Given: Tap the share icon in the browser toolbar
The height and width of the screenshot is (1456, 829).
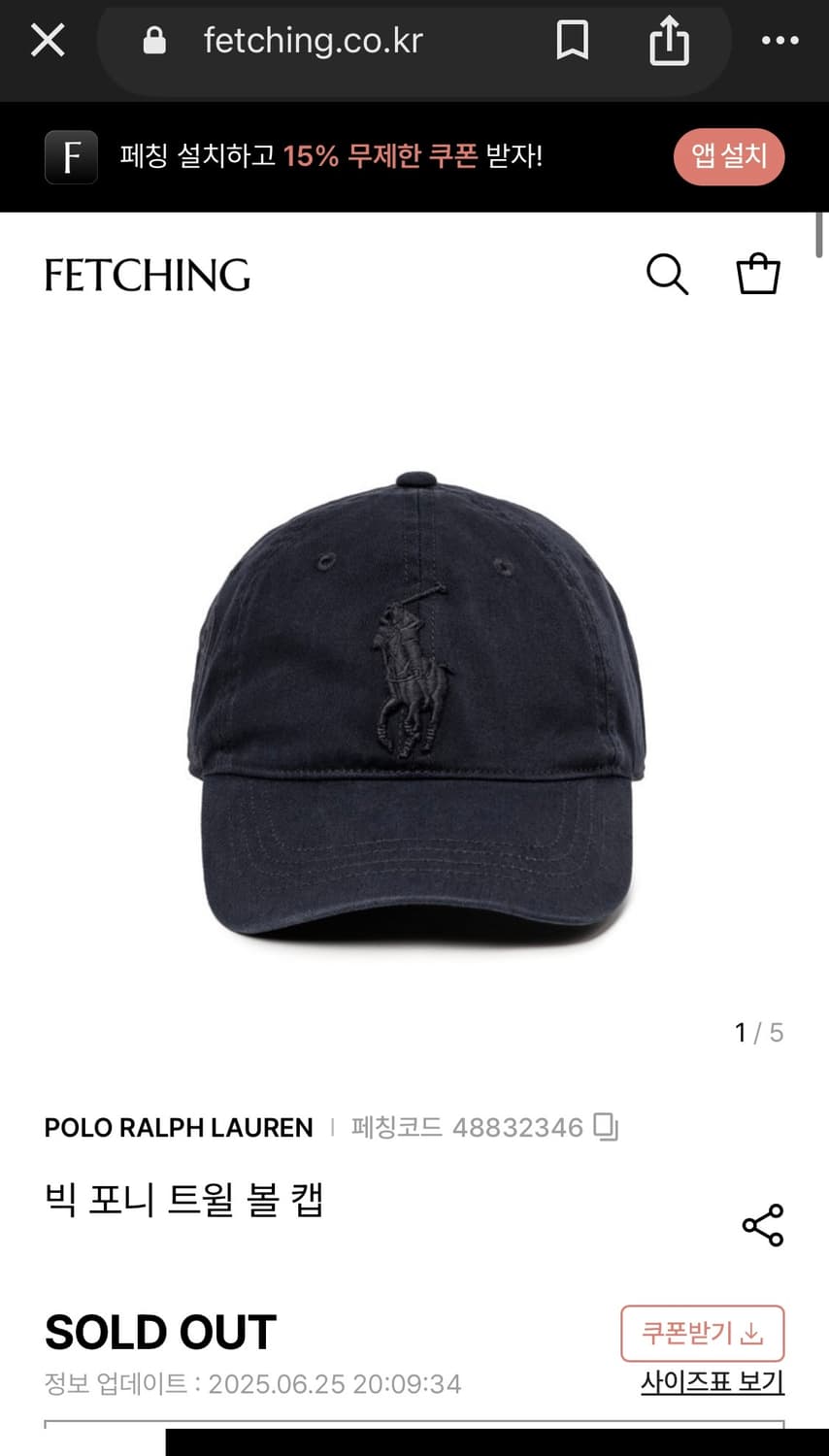Looking at the screenshot, I should point(668,40).
